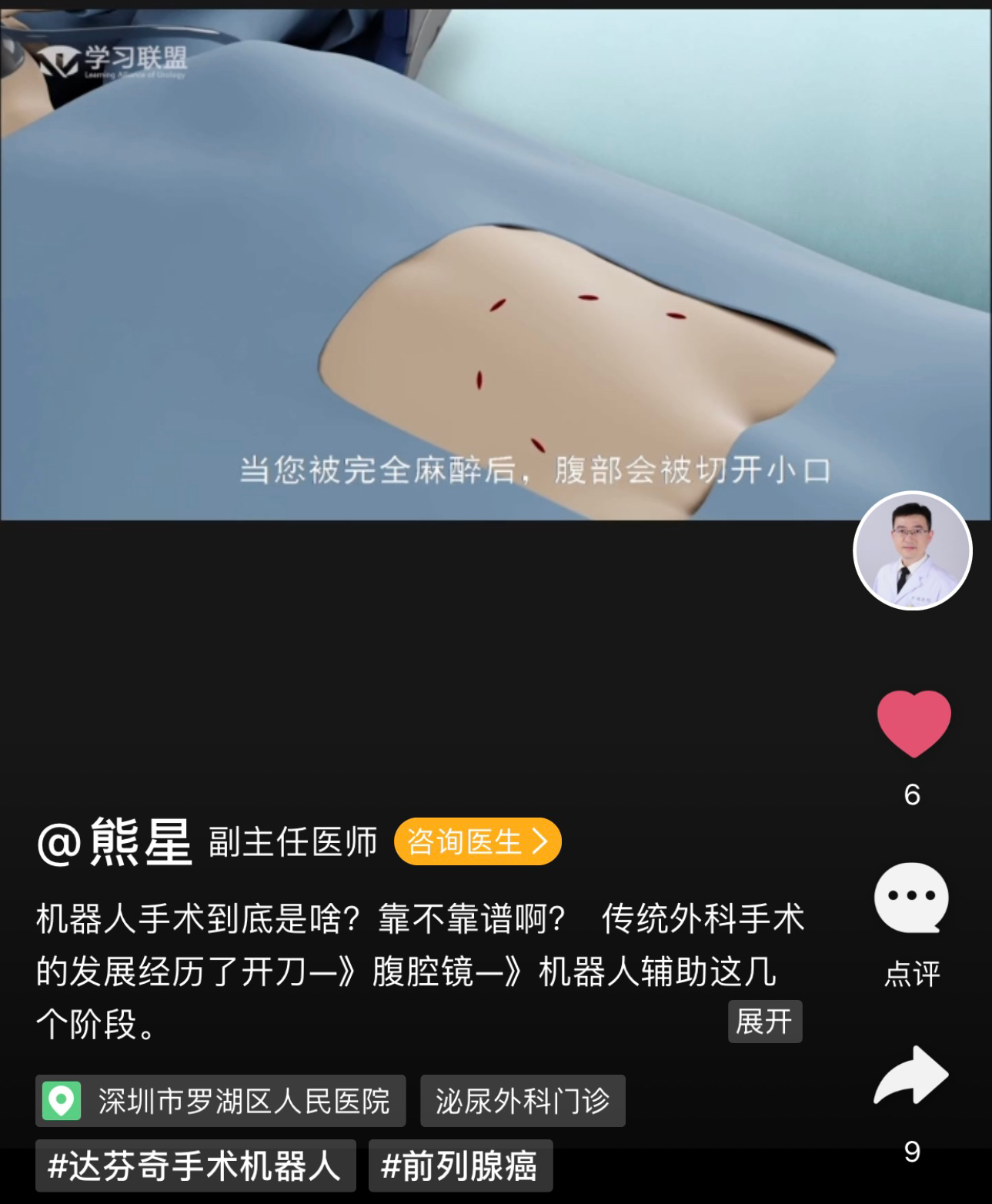Viewport: 992px width, 1204px height.
Task: Like this video with the heart
Action: point(914,722)
